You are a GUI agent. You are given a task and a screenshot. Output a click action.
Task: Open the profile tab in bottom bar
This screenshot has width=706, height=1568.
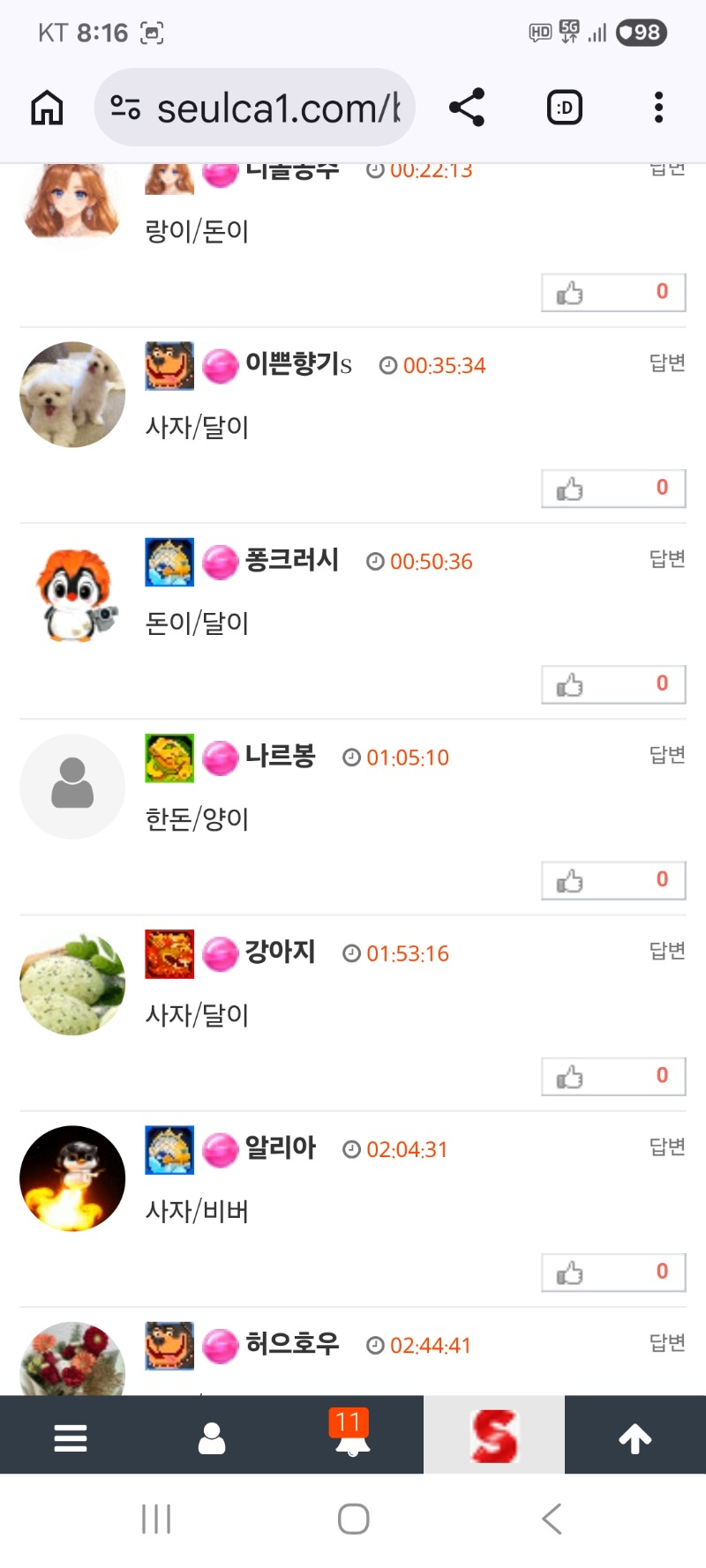[212, 1438]
